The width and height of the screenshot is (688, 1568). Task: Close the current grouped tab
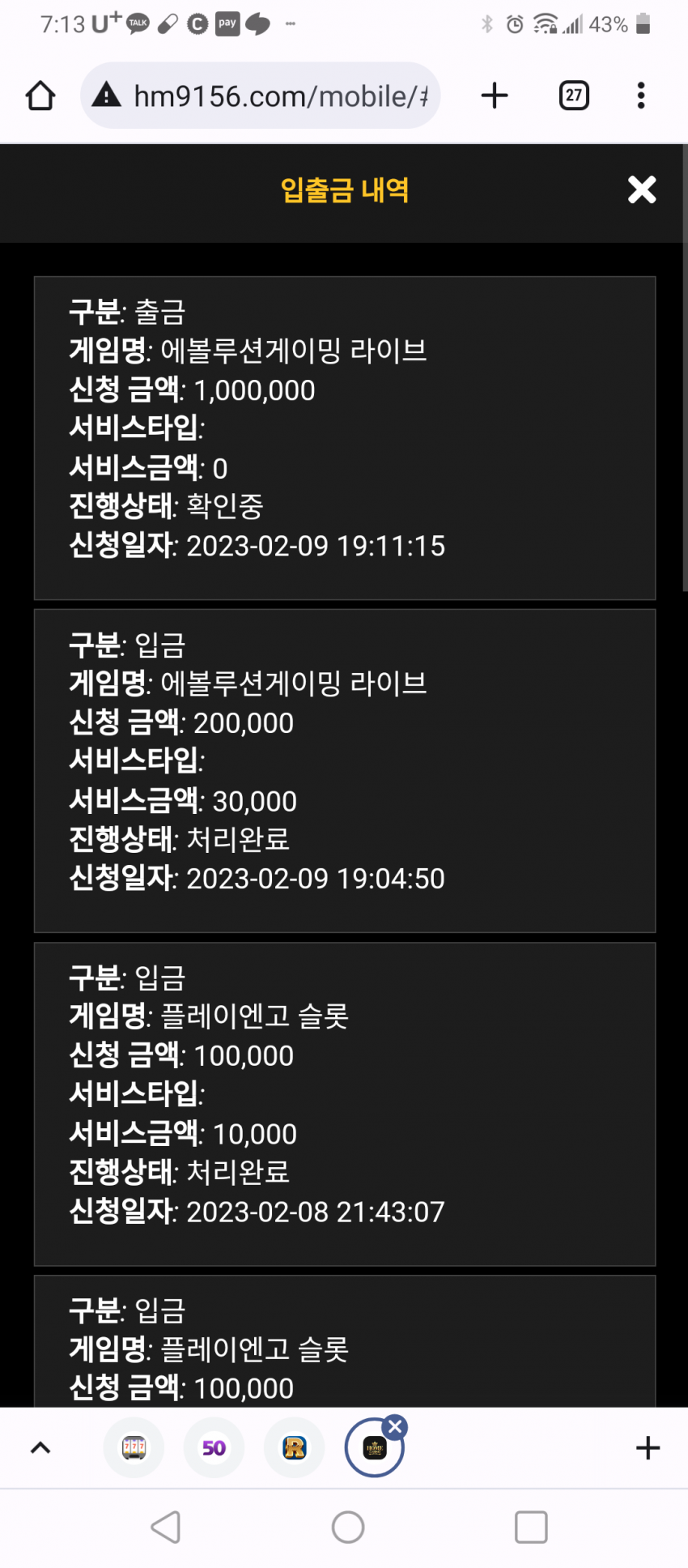click(x=395, y=1426)
